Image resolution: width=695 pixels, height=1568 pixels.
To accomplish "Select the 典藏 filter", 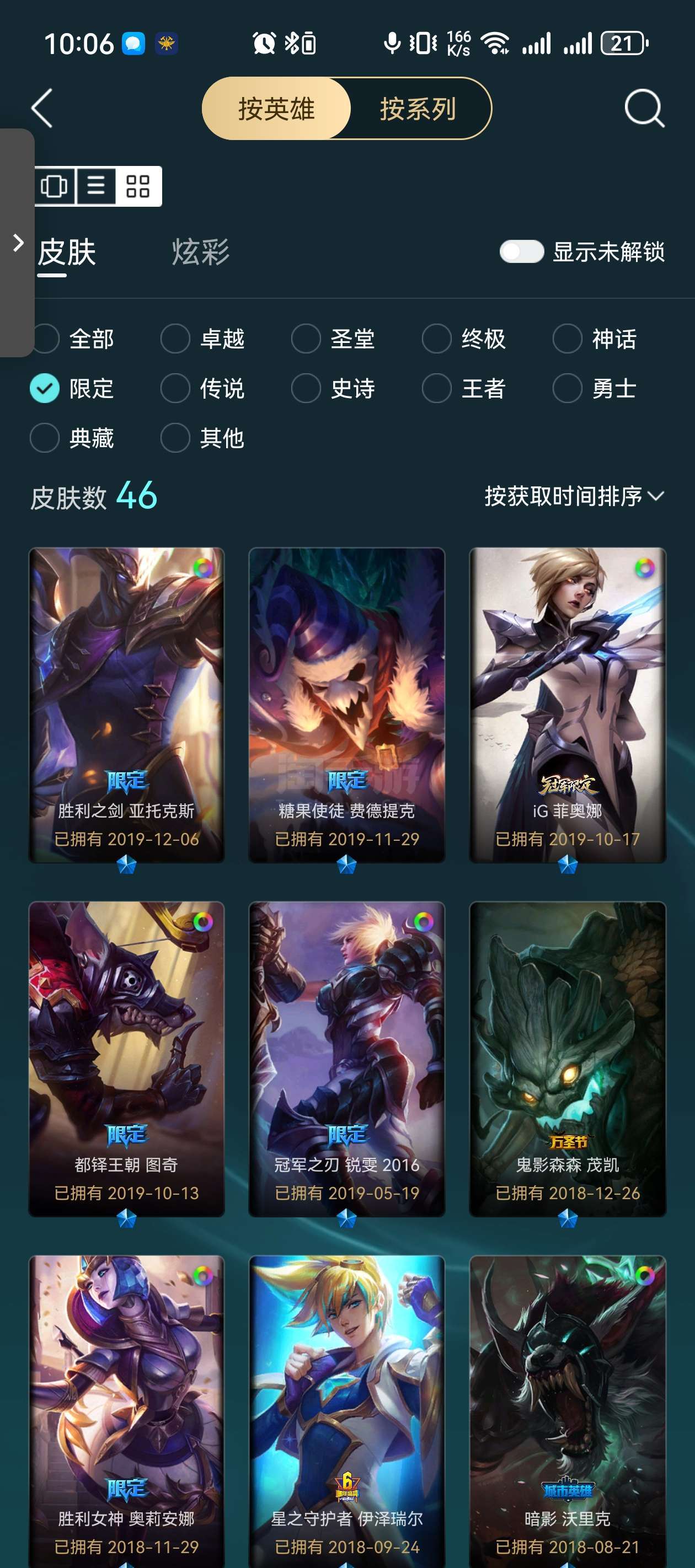I will tap(72, 438).
